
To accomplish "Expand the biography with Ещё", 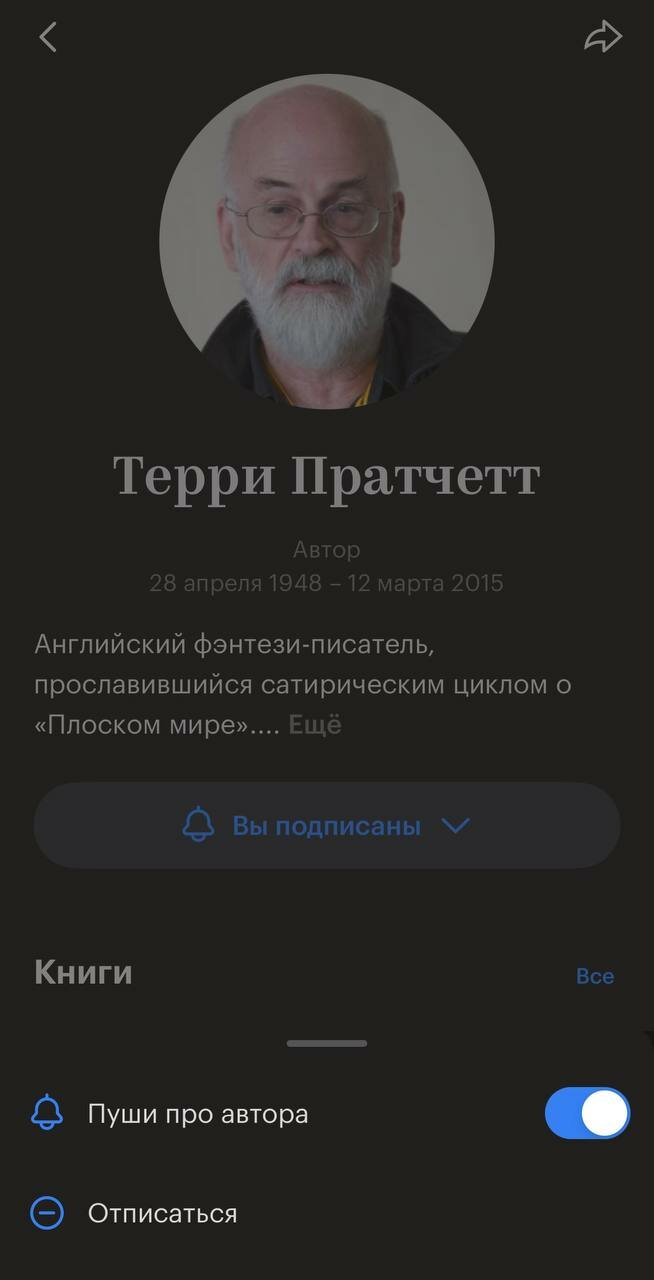I will tap(315, 725).
